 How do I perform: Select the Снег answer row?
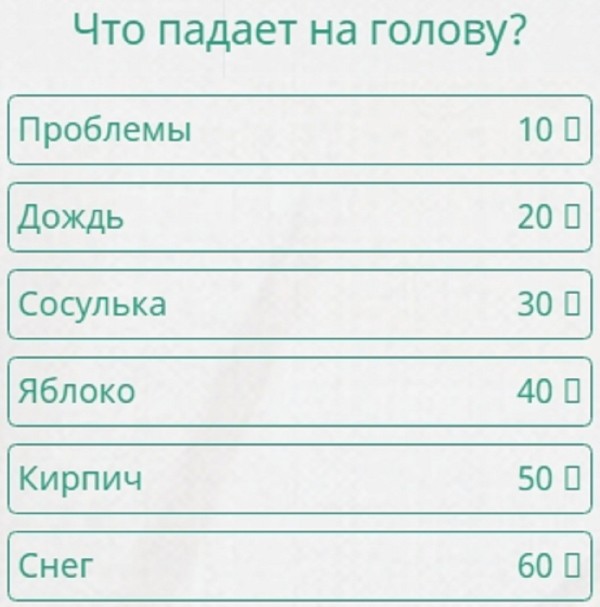click(300, 565)
